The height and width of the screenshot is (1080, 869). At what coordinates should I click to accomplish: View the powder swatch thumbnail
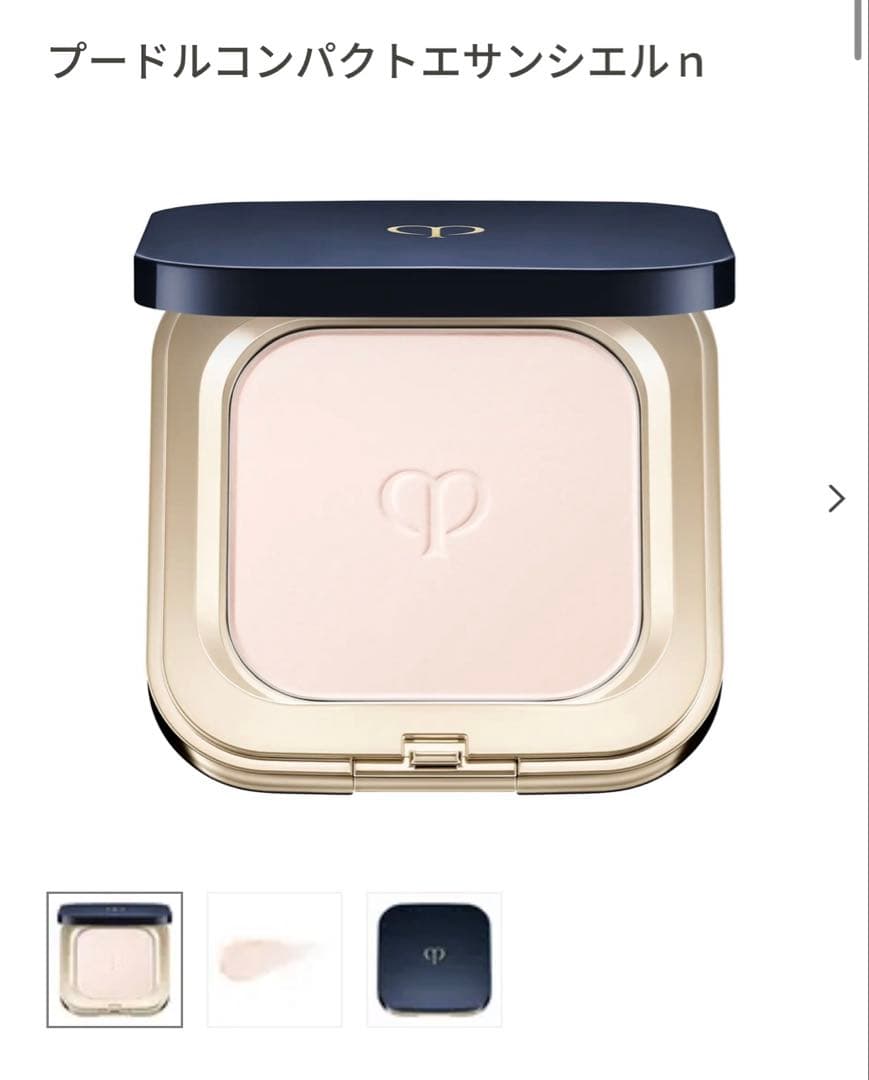(x=274, y=960)
